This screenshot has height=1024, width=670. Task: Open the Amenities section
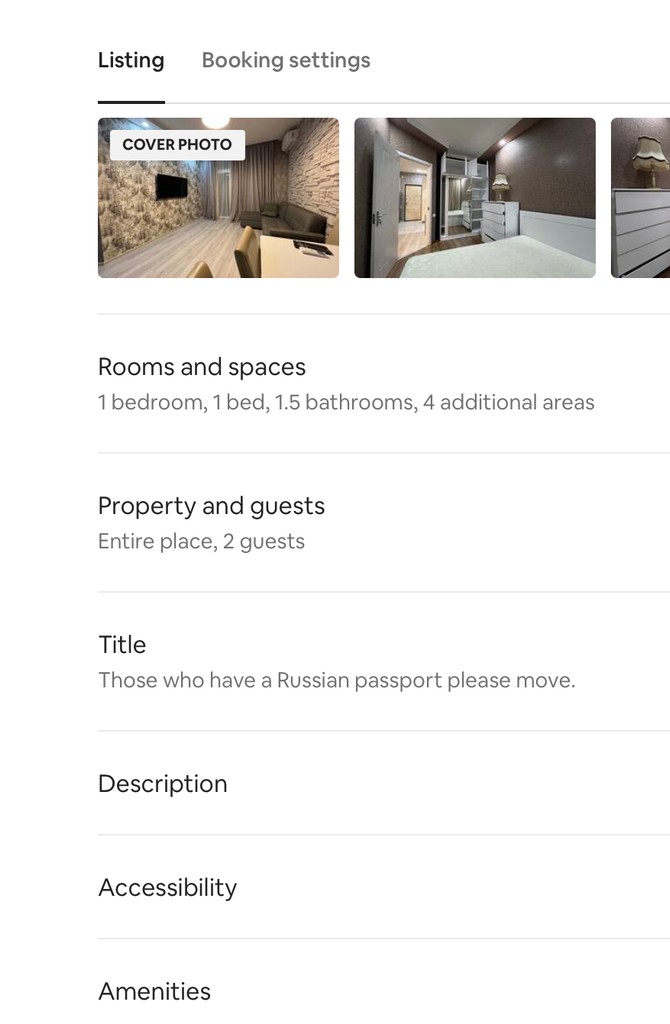click(x=154, y=991)
